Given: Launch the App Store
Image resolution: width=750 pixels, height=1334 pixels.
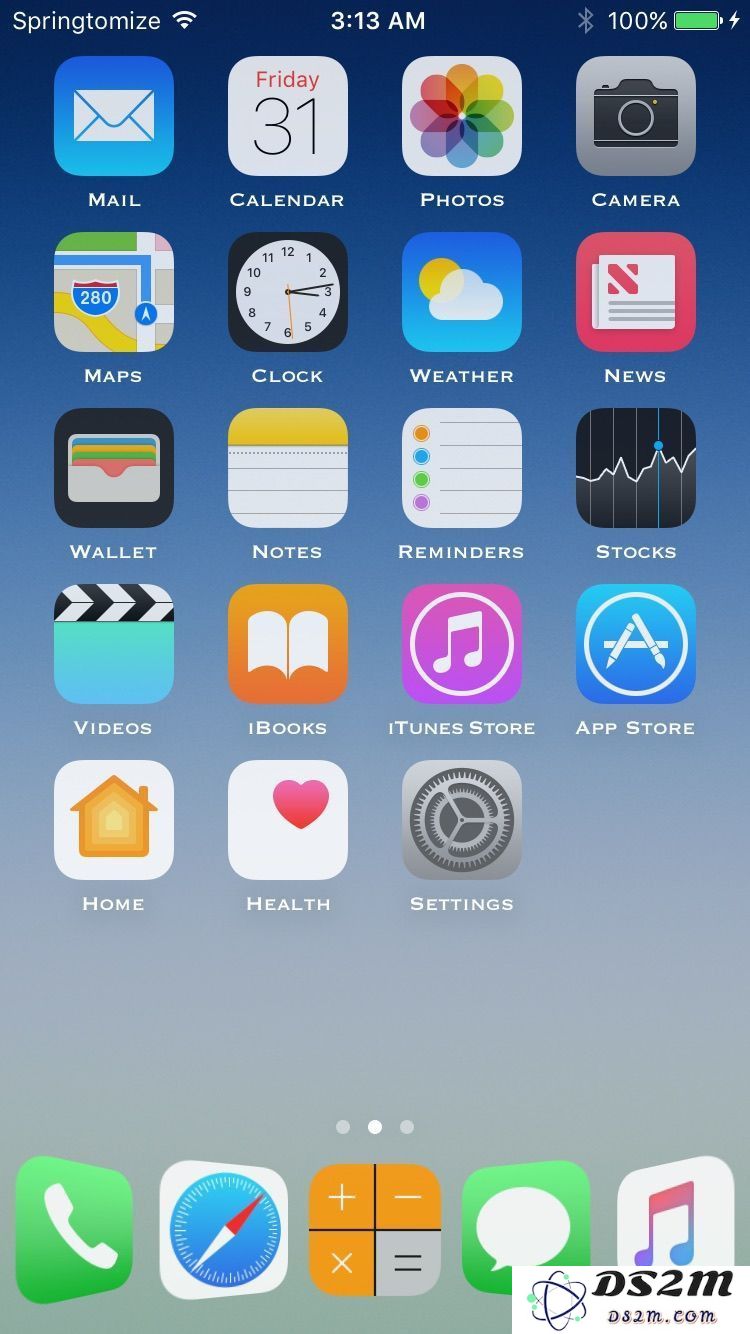Looking at the screenshot, I should click(636, 644).
